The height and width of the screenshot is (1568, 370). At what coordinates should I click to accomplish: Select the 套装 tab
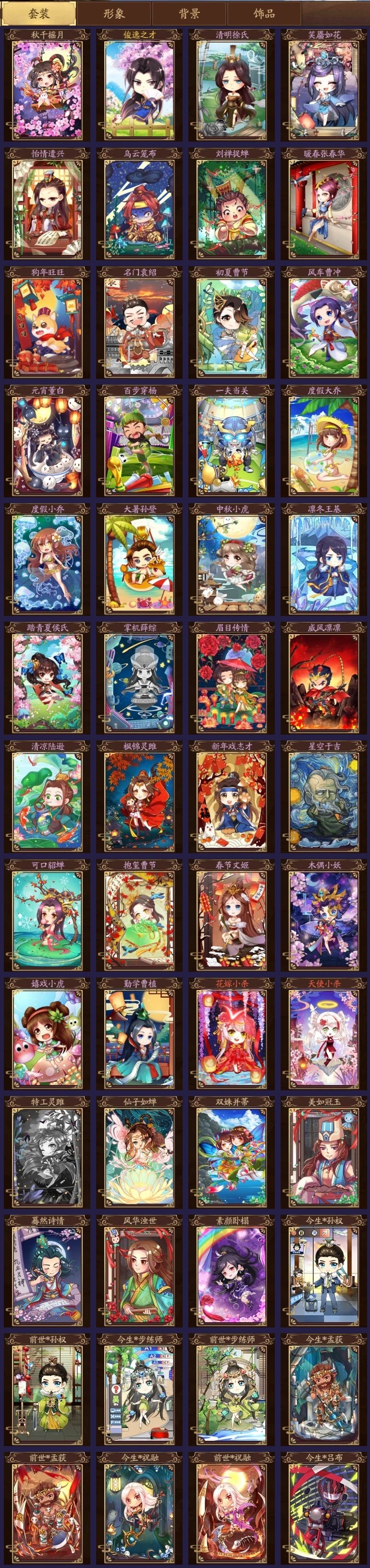click(39, 13)
